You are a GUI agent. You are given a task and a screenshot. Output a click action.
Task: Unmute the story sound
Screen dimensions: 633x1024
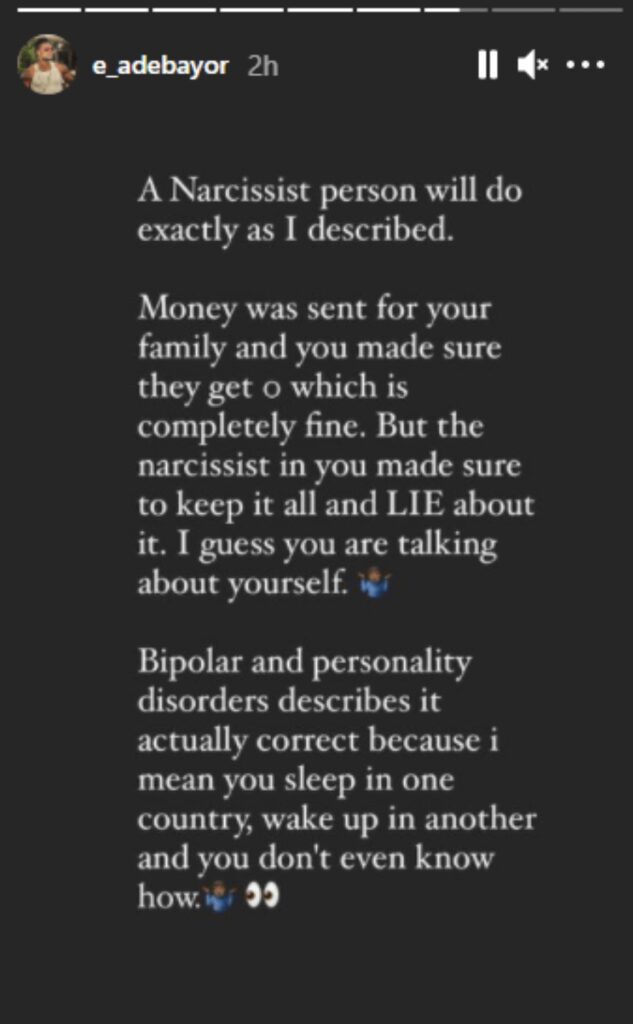[533, 65]
